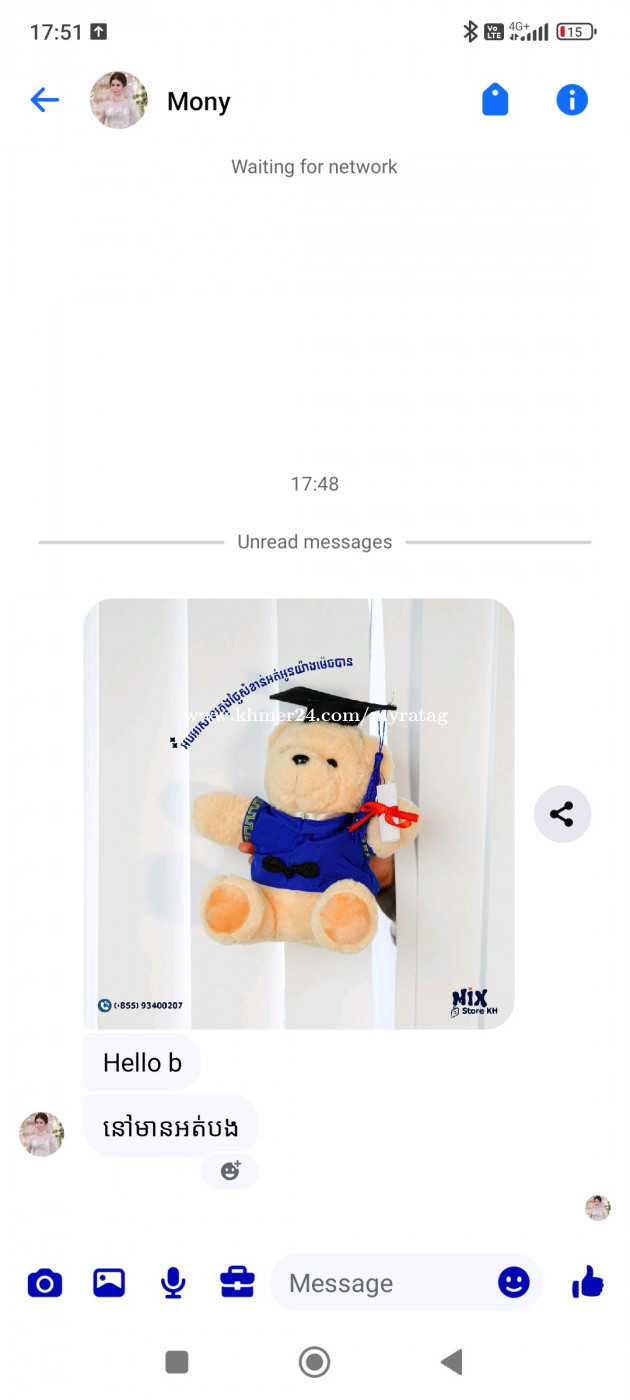Open the teddy bear photo message
This screenshot has height=1400, width=630.
[x=299, y=813]
